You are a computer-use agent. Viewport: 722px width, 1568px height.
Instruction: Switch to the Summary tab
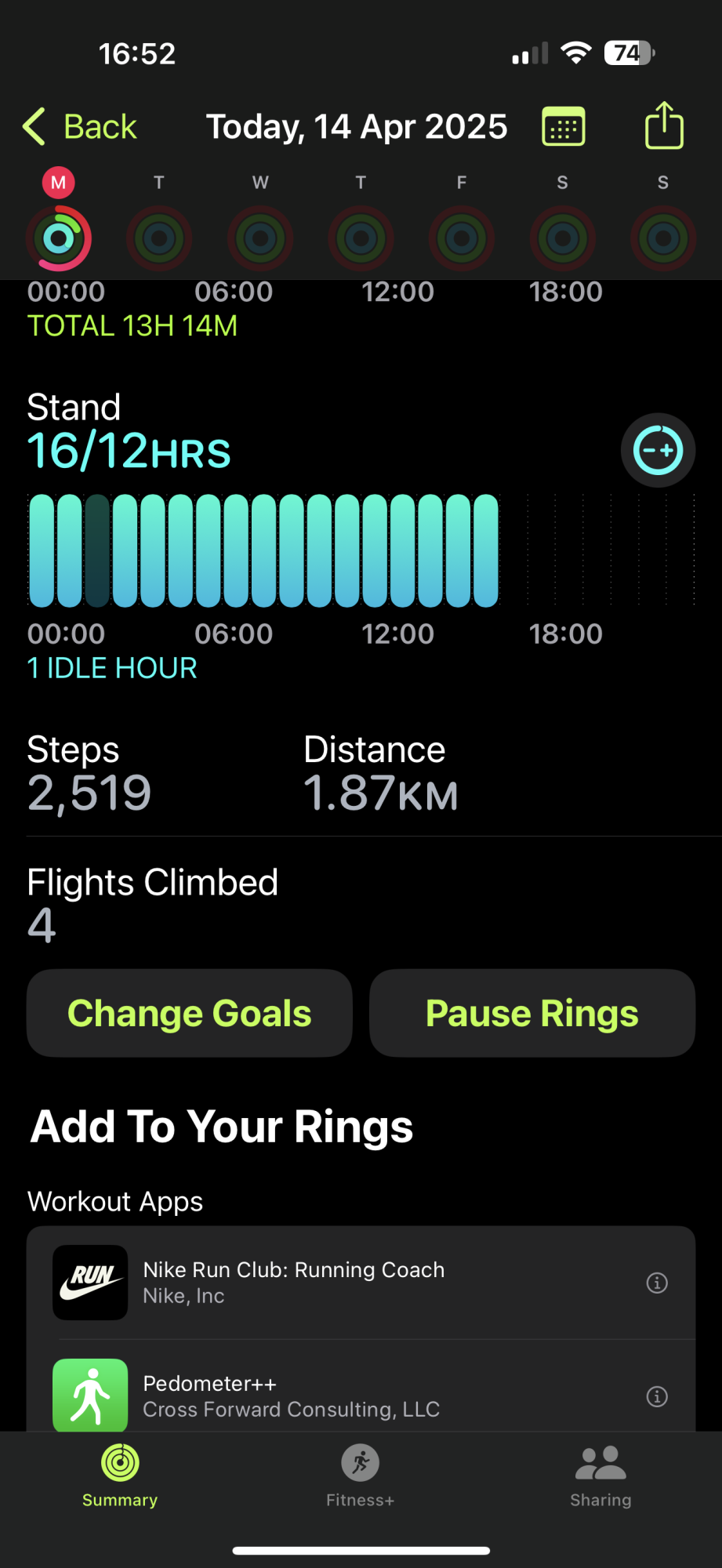coord(120,1475)
